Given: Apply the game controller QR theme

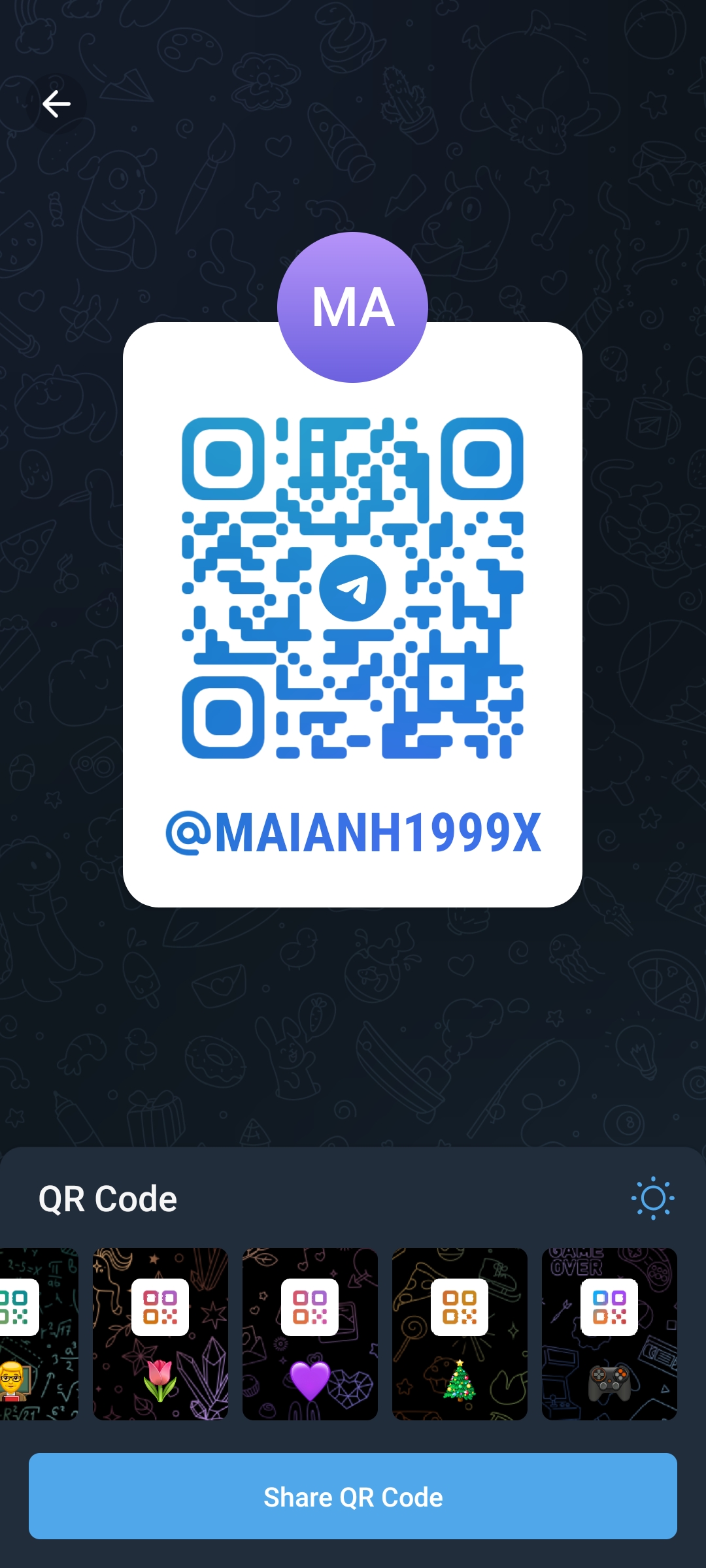Looking at the screenshot, I should 609,1333.
